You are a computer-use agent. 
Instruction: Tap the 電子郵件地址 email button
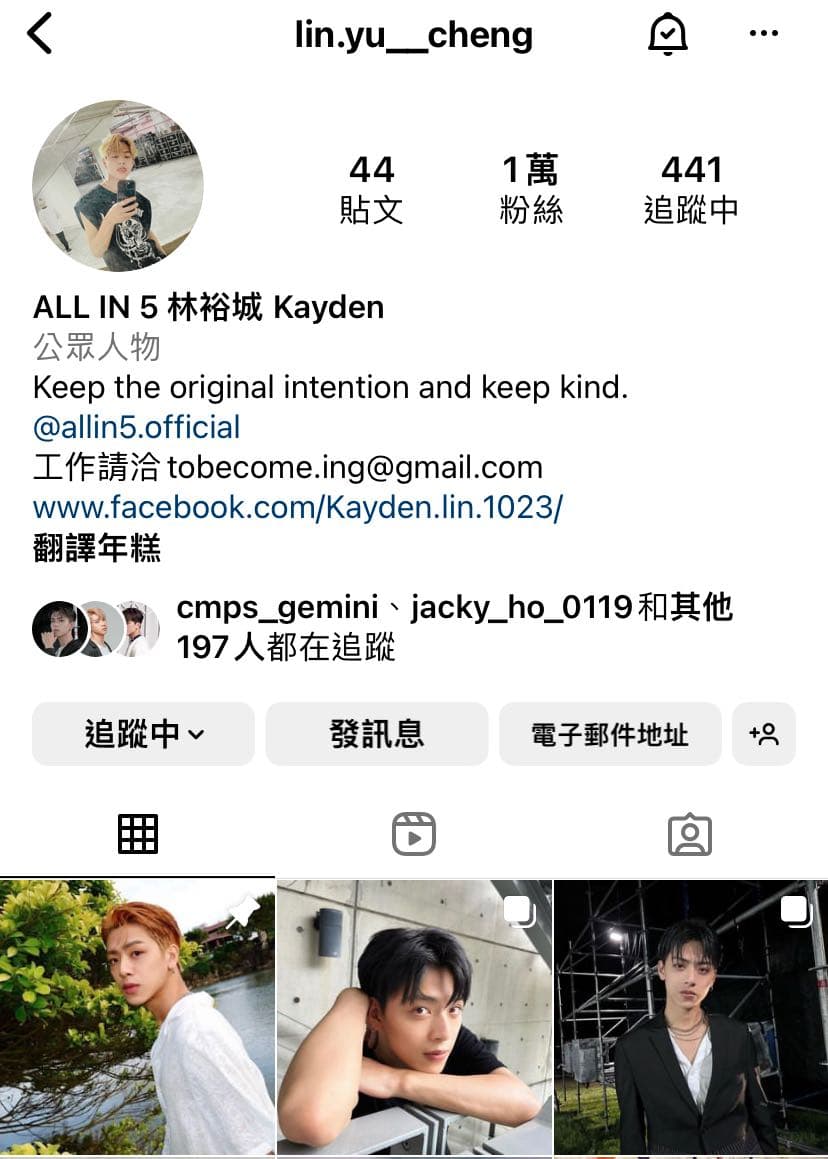pos(610,734)
